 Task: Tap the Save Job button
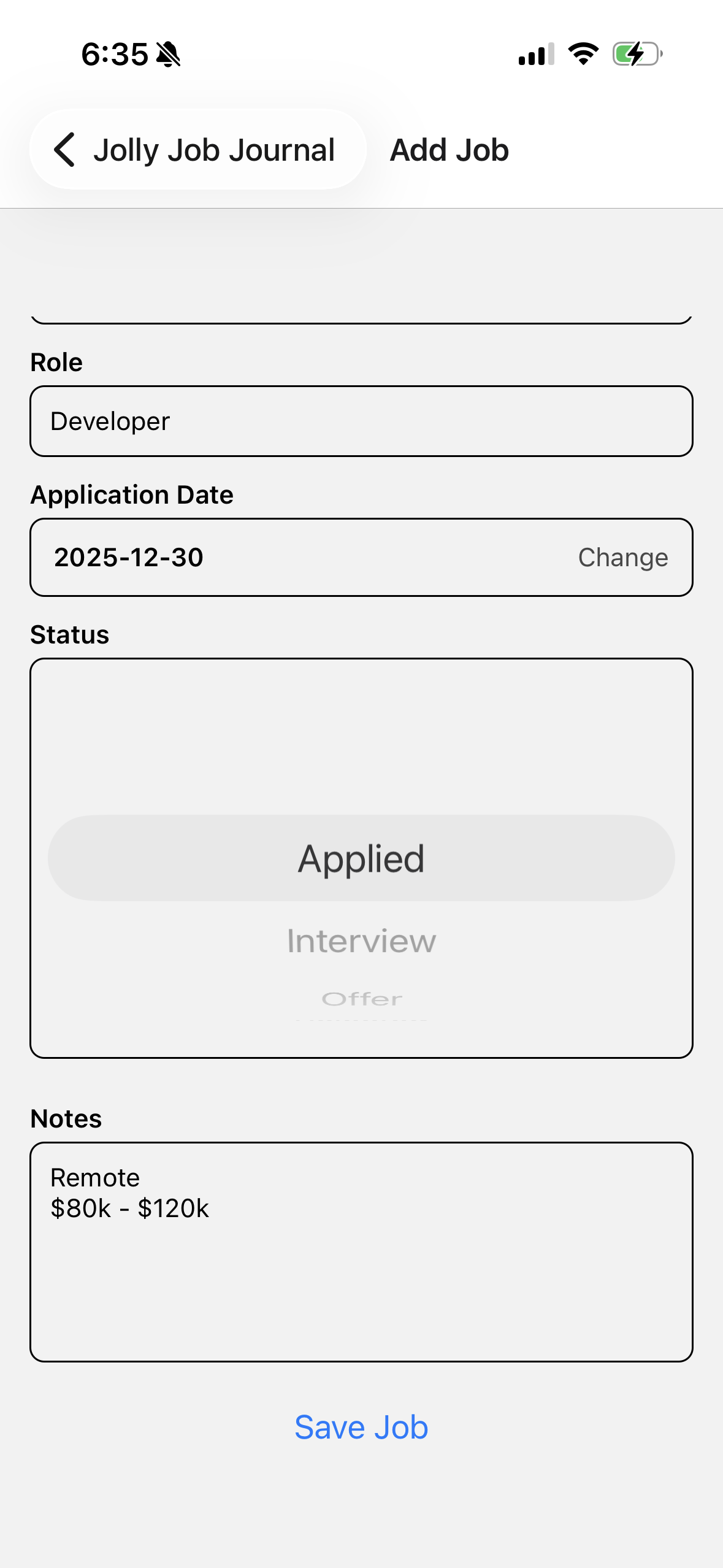tap(361, 1426)
